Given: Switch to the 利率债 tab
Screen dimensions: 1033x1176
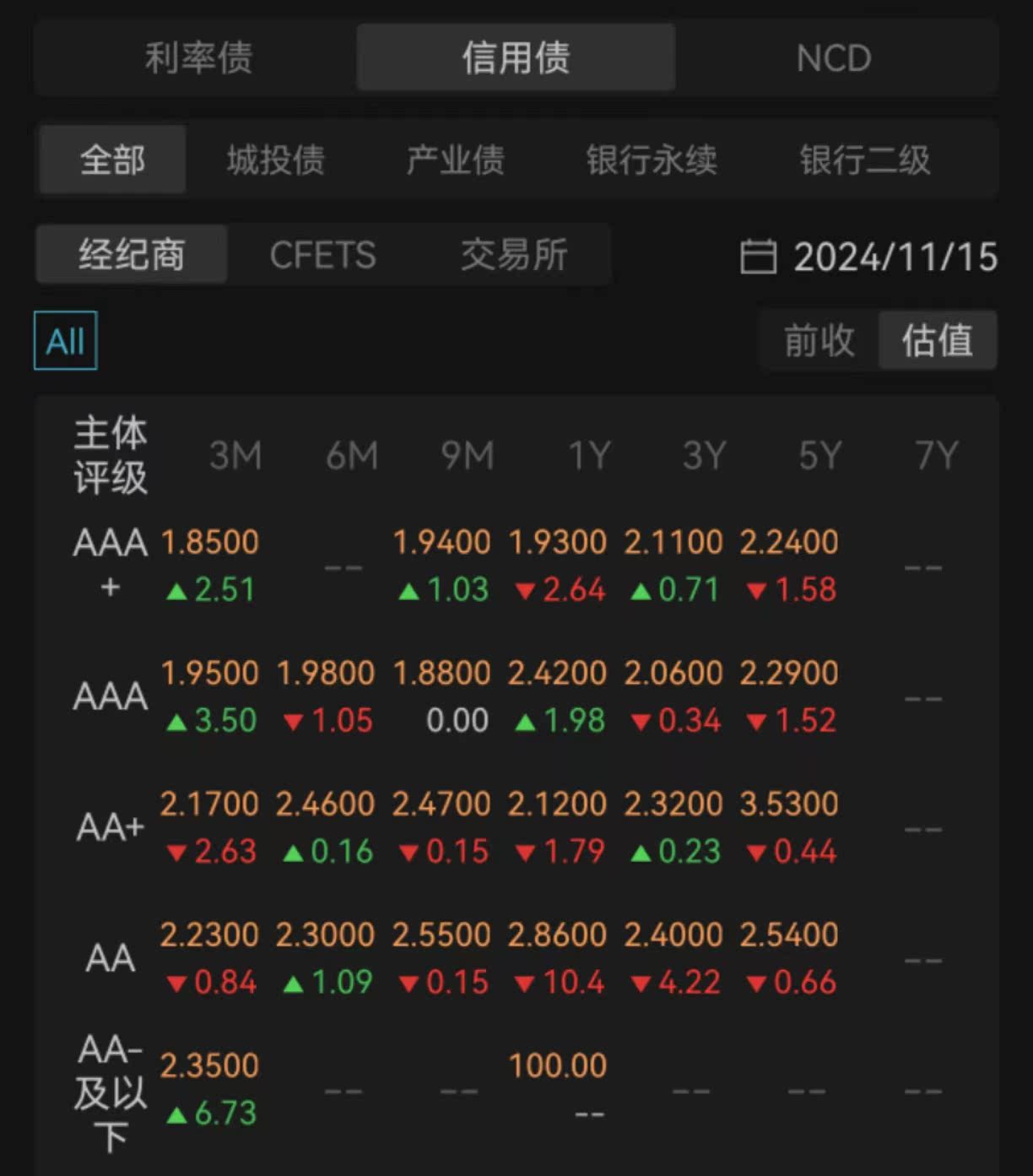Looking at the screenshot, I should coord(197,57).
